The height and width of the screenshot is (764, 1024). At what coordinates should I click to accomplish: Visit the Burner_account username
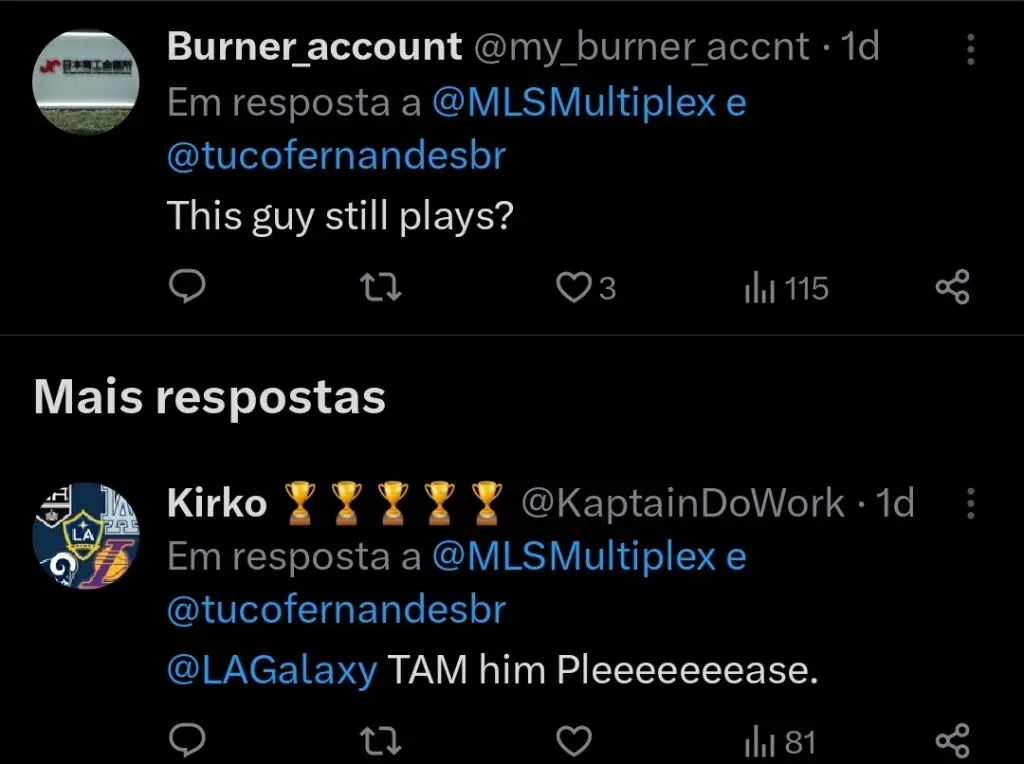tap(314, 46)
